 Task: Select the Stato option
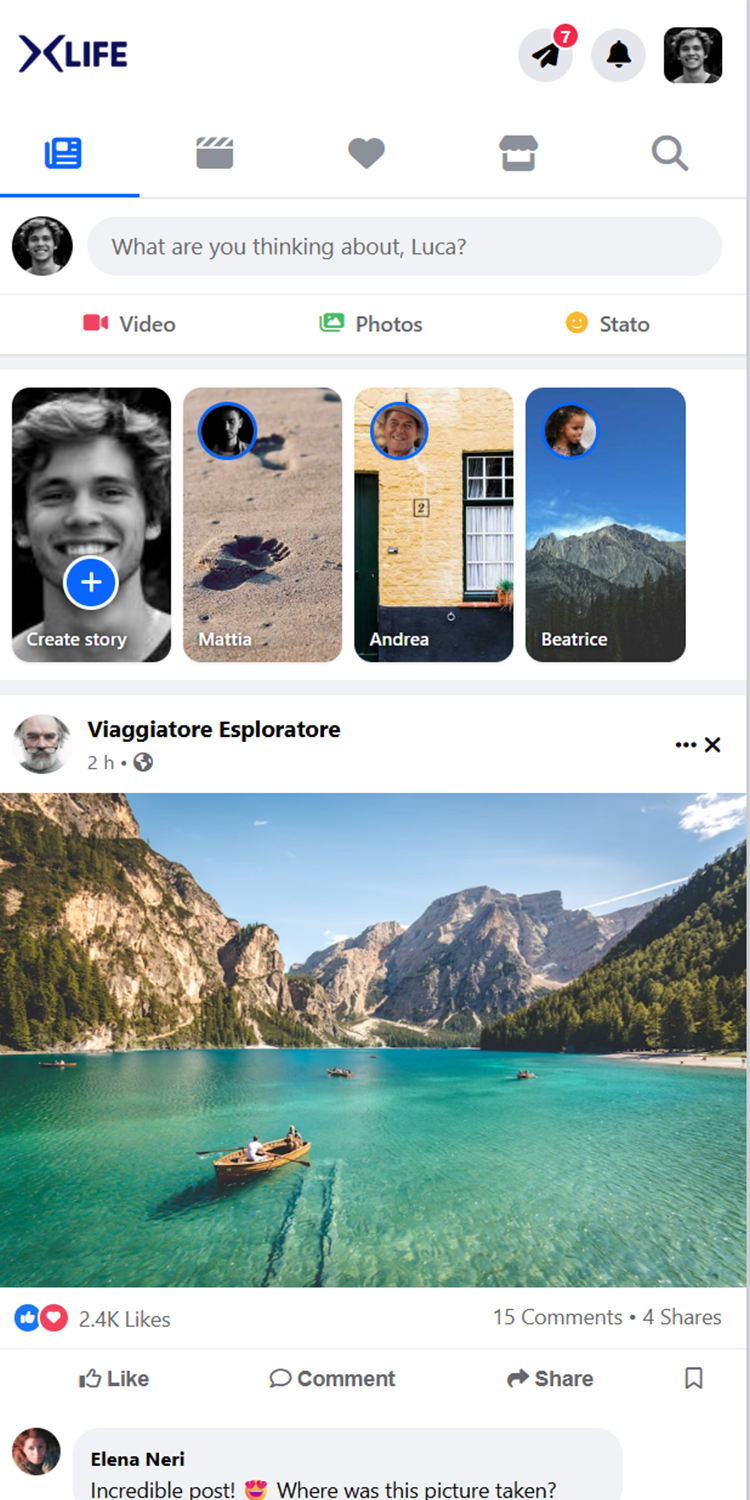(608, 324)
